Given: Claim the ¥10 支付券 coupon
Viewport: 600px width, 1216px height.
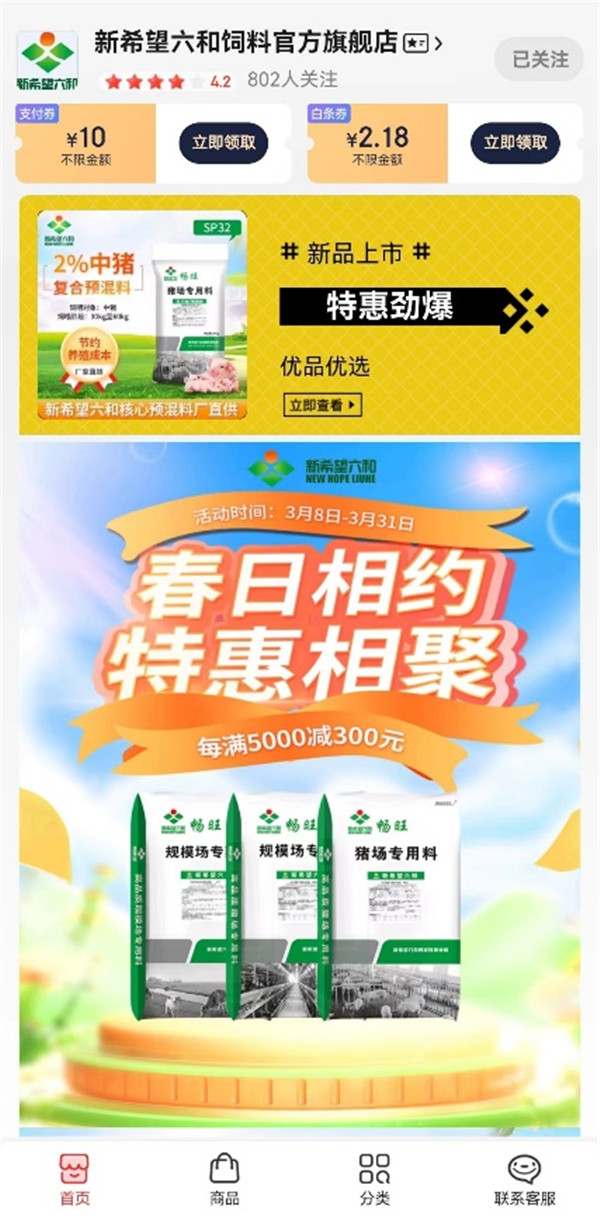Looking at the screenshot, I should pos(224,143).
